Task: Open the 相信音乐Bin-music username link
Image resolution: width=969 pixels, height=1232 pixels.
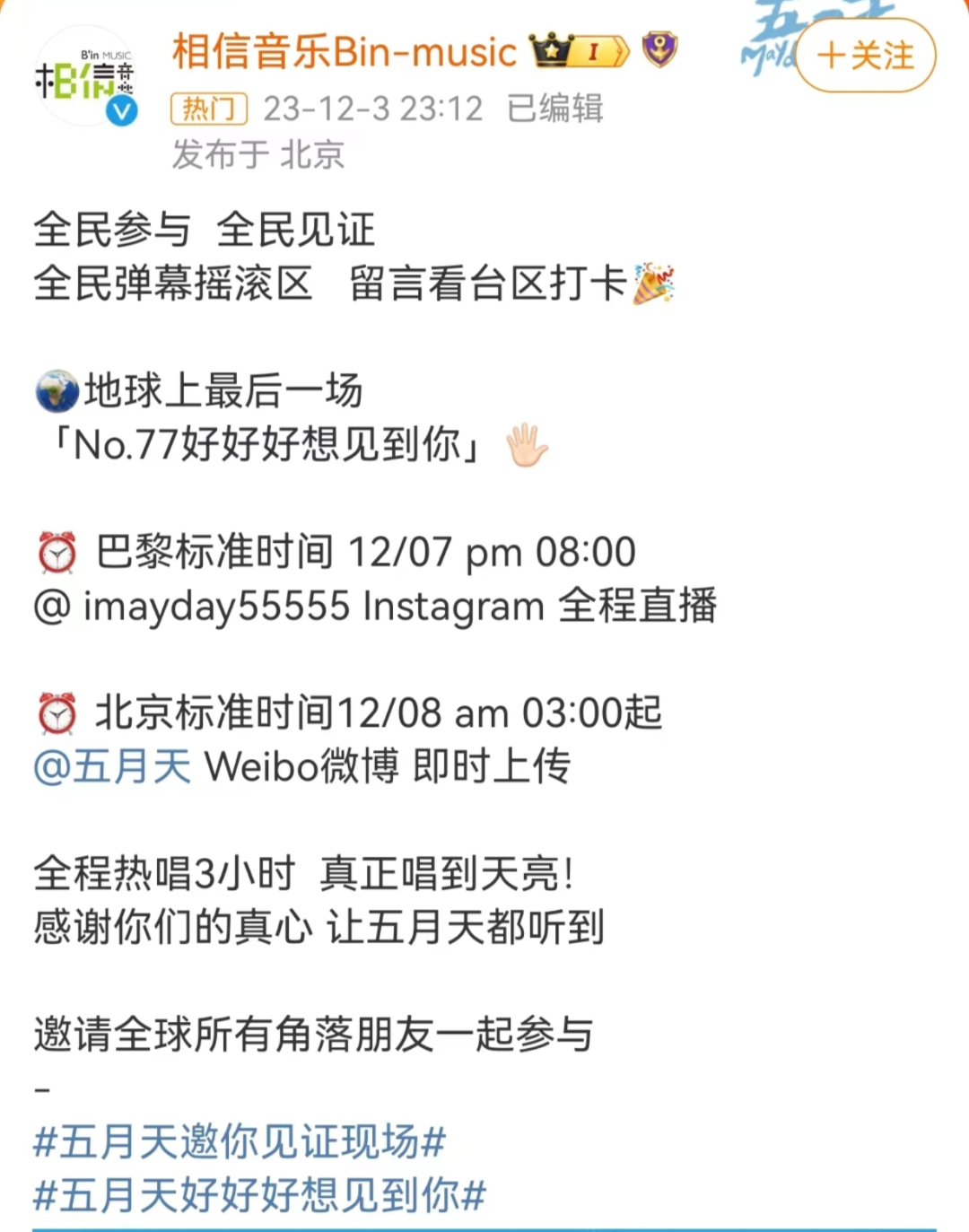Action: click(345, 52)
